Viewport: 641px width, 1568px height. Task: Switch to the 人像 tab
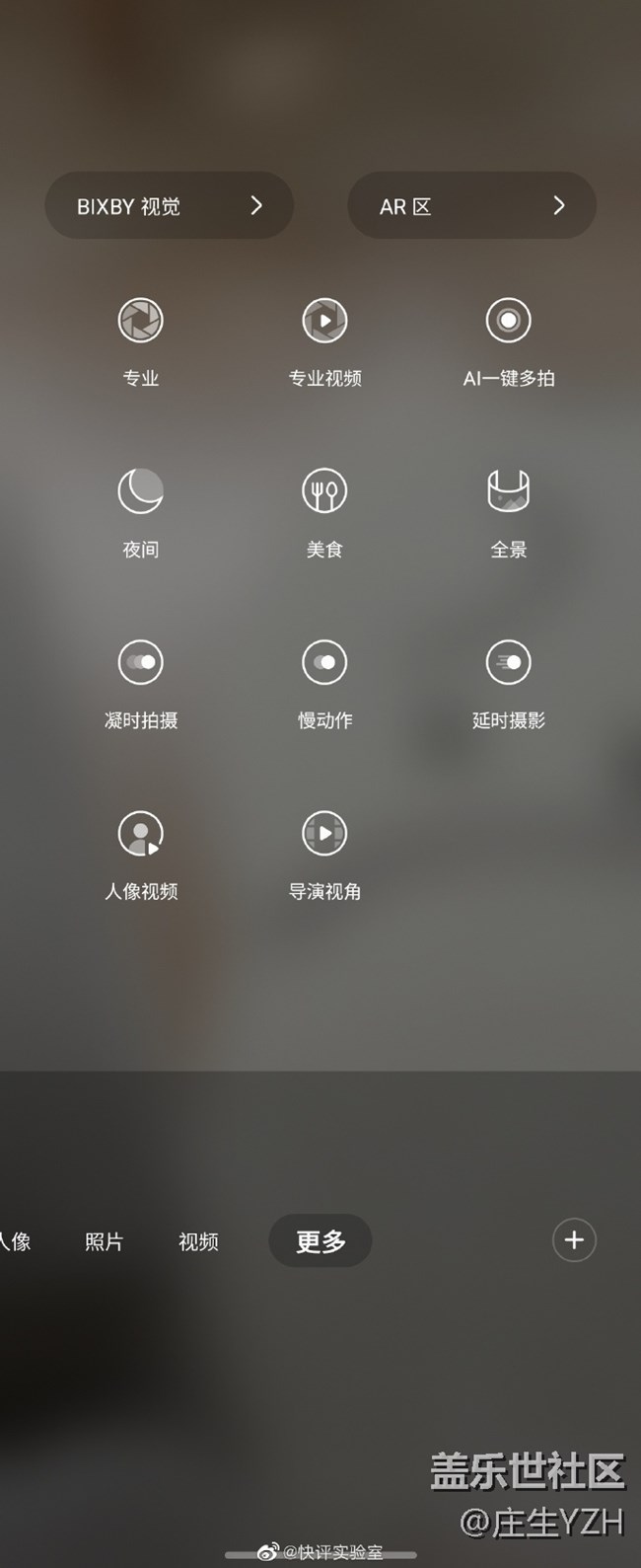click(15, 1241)
